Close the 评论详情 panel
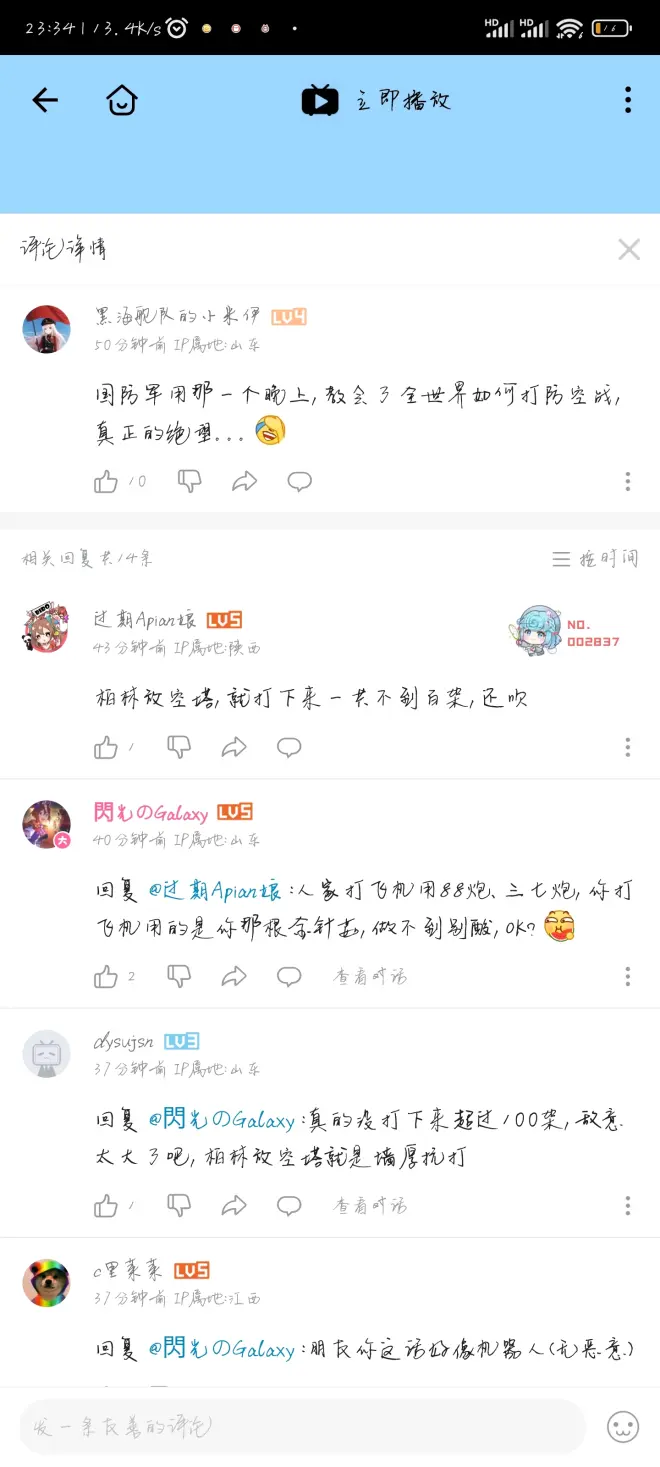660x1467 pixels. [628, 249]
